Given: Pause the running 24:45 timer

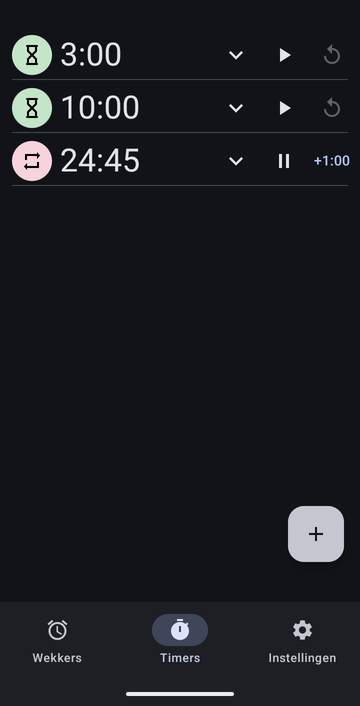Looking at the screenshot, I should click(284, 161).
